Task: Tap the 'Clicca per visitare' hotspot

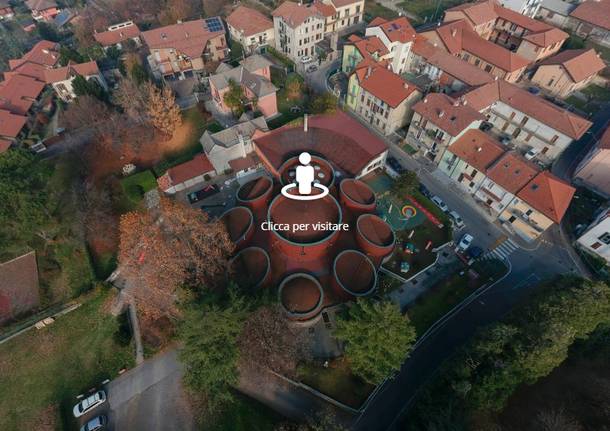Action: point(305,176)
